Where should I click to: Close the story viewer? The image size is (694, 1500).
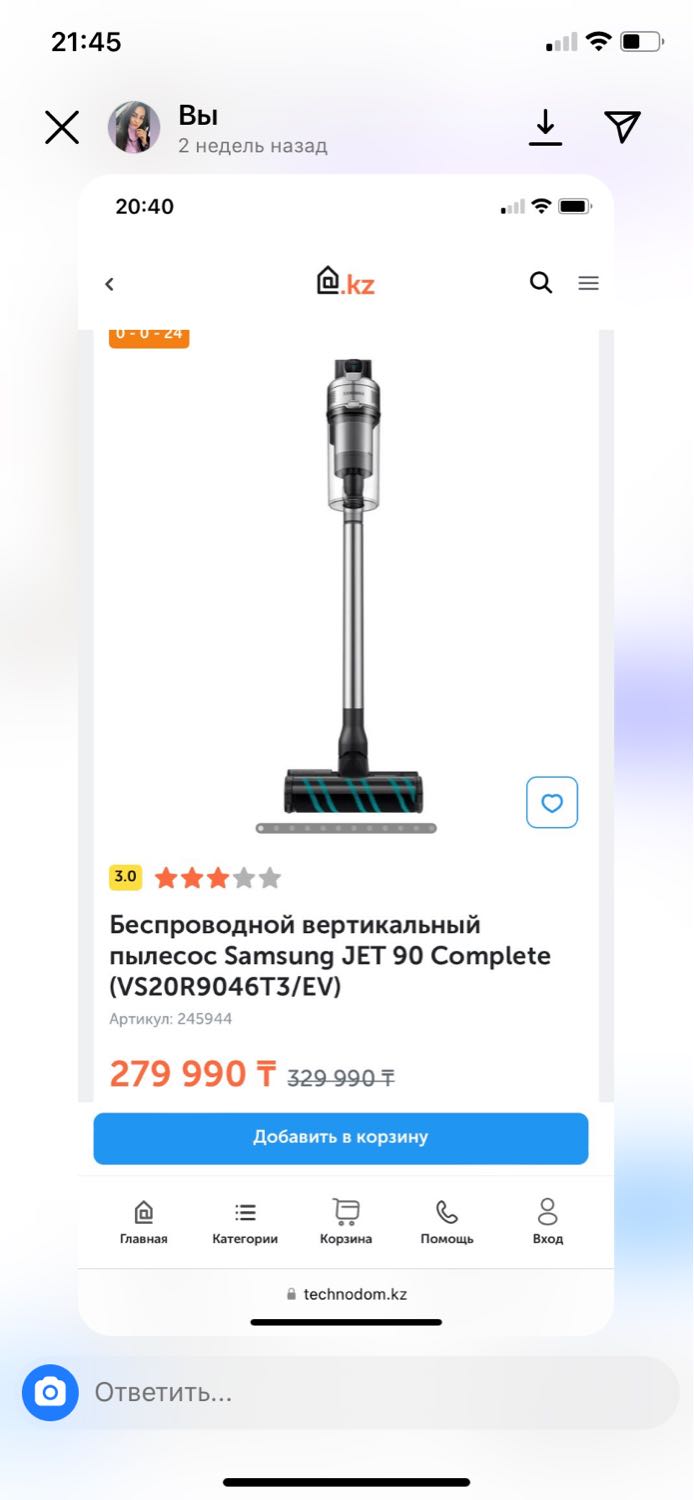62,128
